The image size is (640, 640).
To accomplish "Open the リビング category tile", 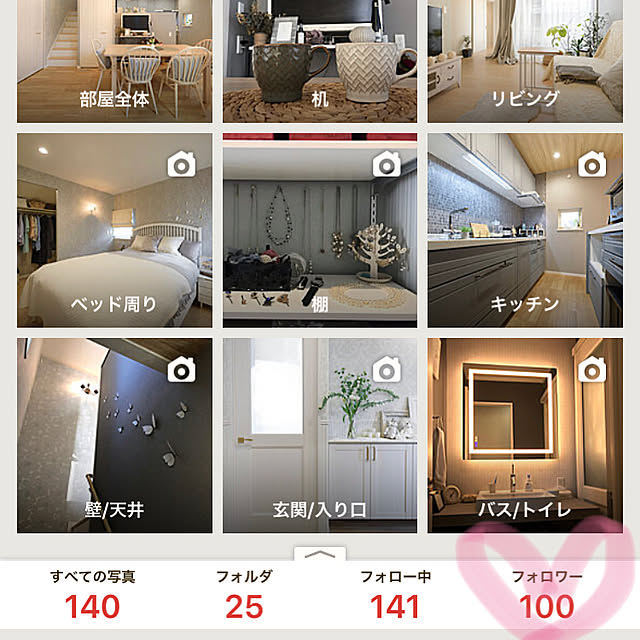I will (x=525, y=60).
